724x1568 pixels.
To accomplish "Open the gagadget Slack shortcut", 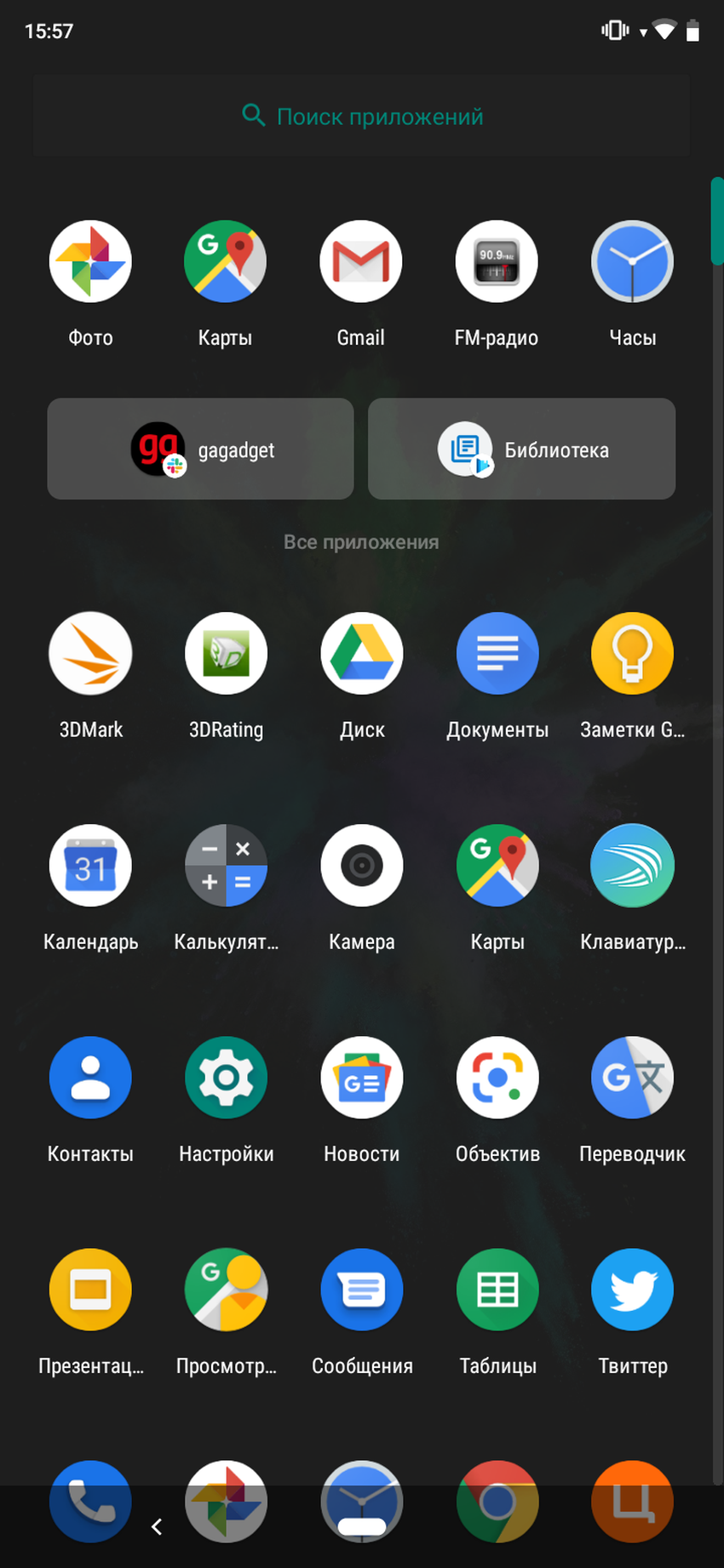I will (x=201, y=449).
